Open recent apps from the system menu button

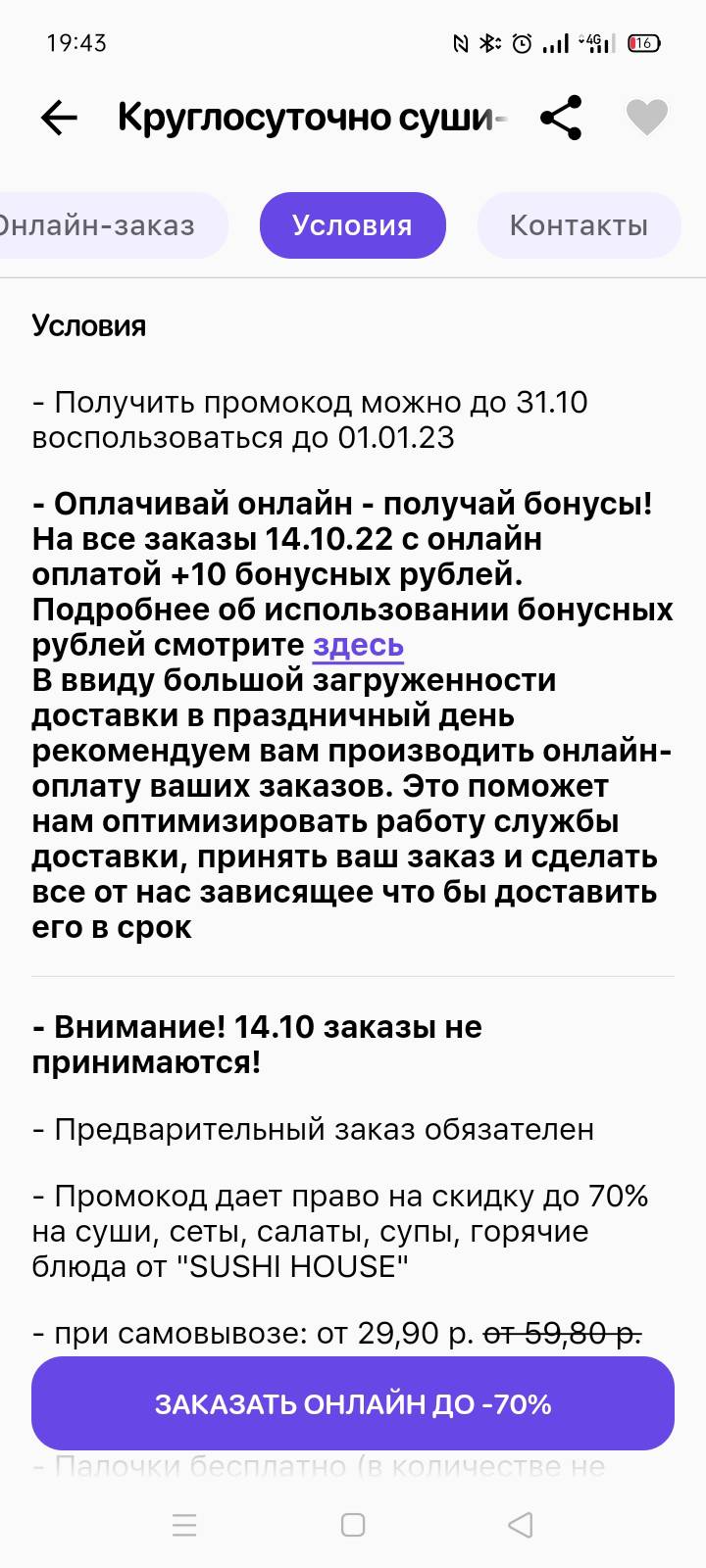pos(184,1525)
